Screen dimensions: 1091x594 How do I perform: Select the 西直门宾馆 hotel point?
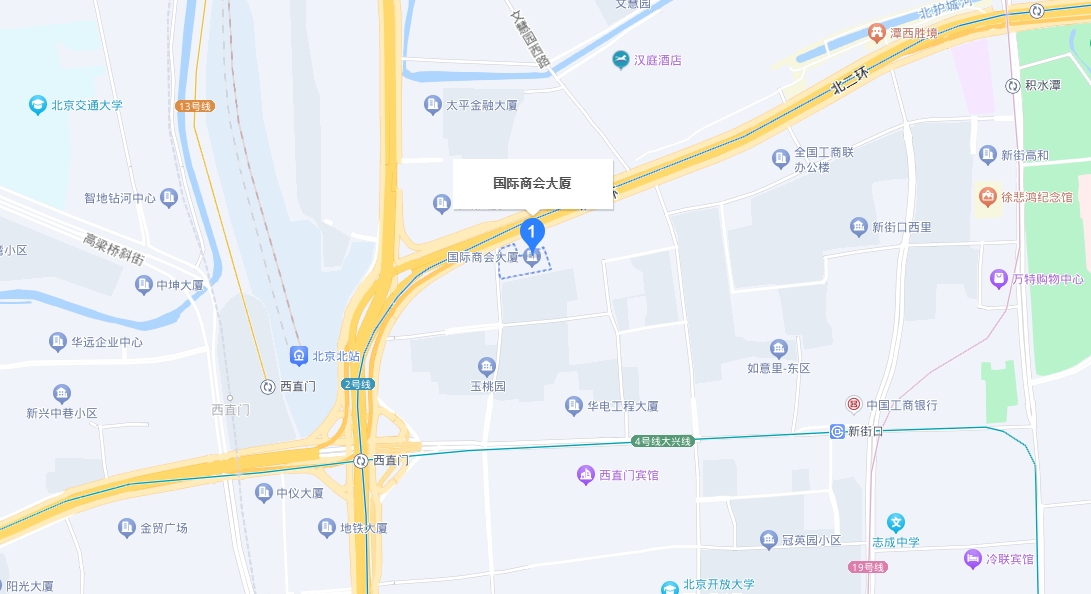(x=586, y=474)
